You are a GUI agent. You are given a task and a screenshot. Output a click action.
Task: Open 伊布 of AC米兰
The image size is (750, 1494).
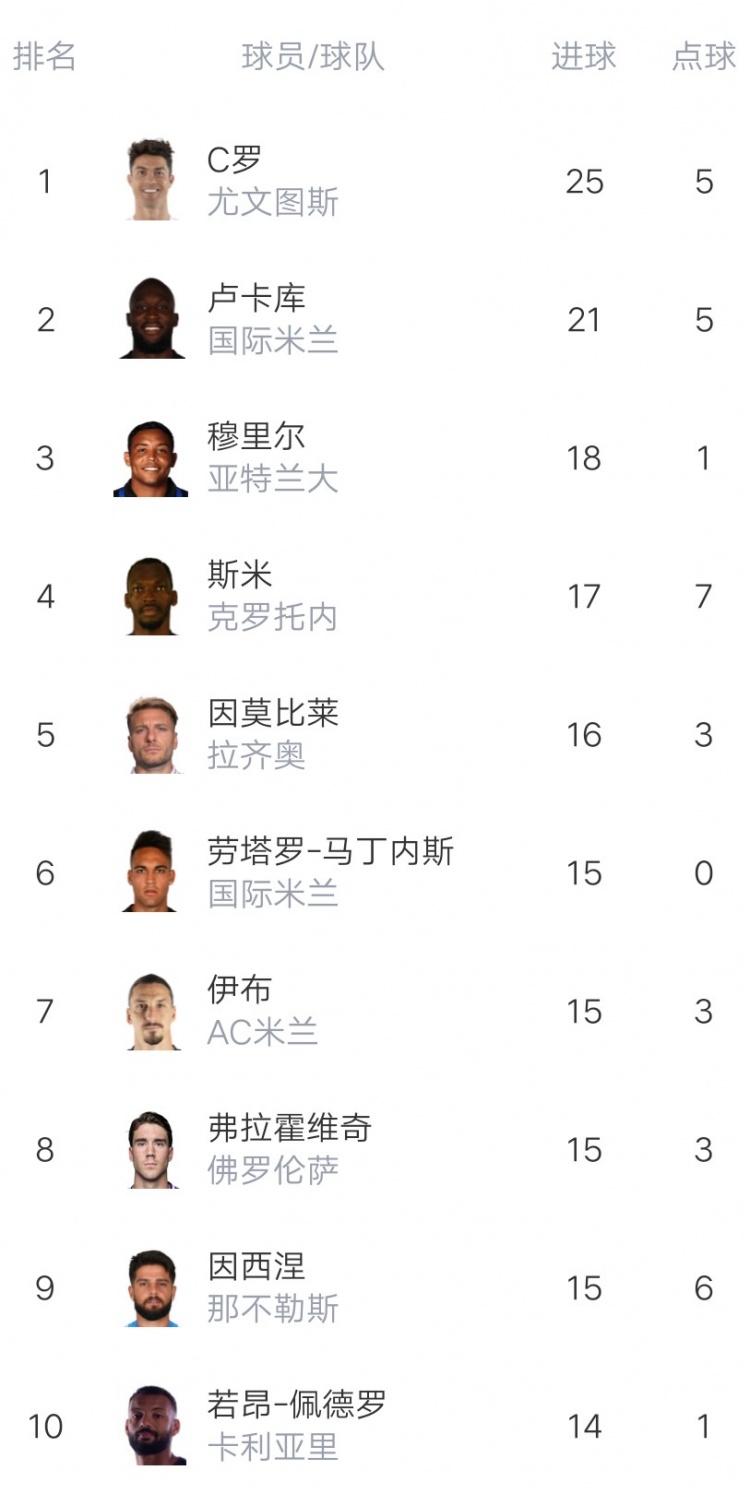[x=375, y=1011]
